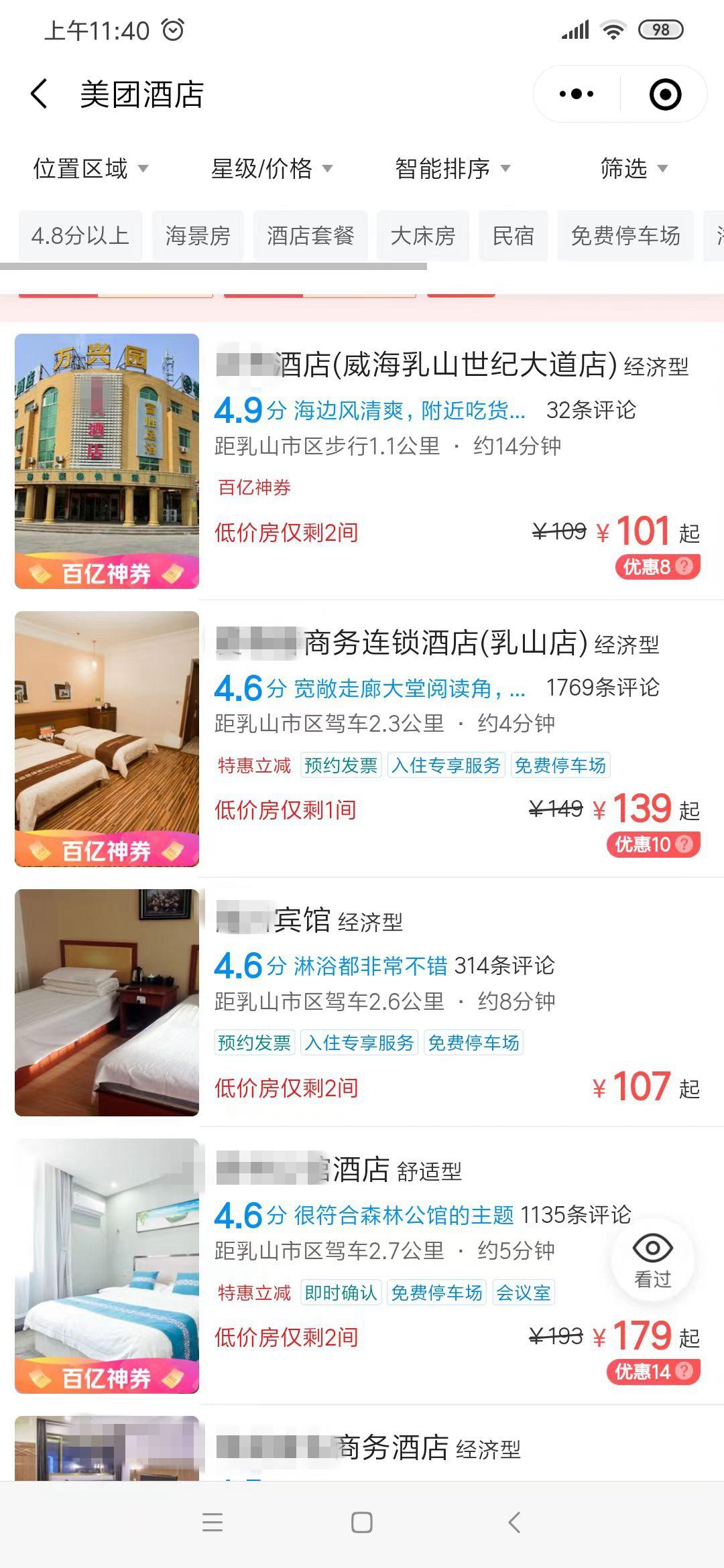Open the 威海乳山世纪大道店 hotel listing

pos(448,365)
